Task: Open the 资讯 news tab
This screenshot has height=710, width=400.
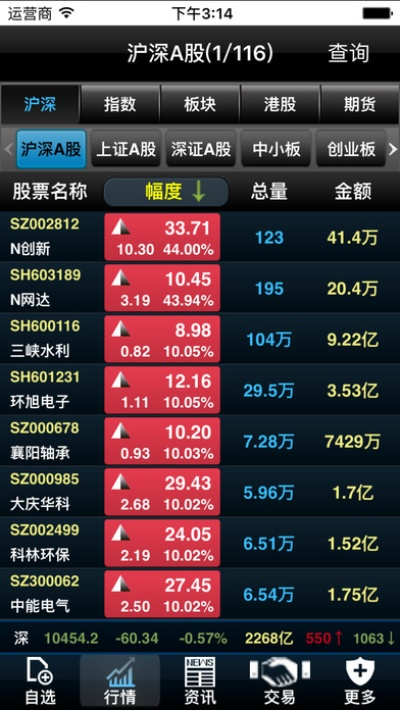Action: click(x=200, y=681)
